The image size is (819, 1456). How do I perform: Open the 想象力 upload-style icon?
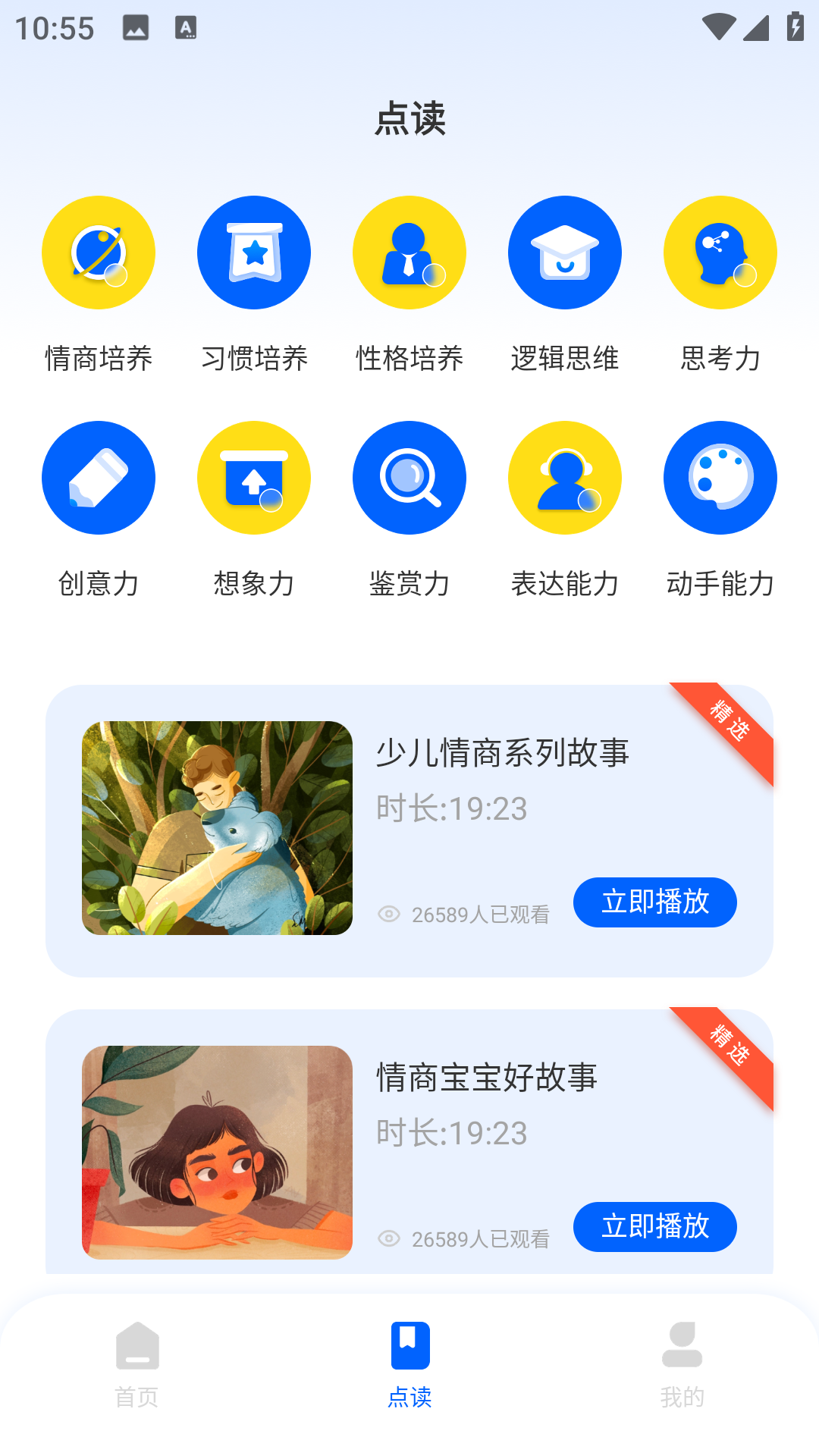(253, 477)
